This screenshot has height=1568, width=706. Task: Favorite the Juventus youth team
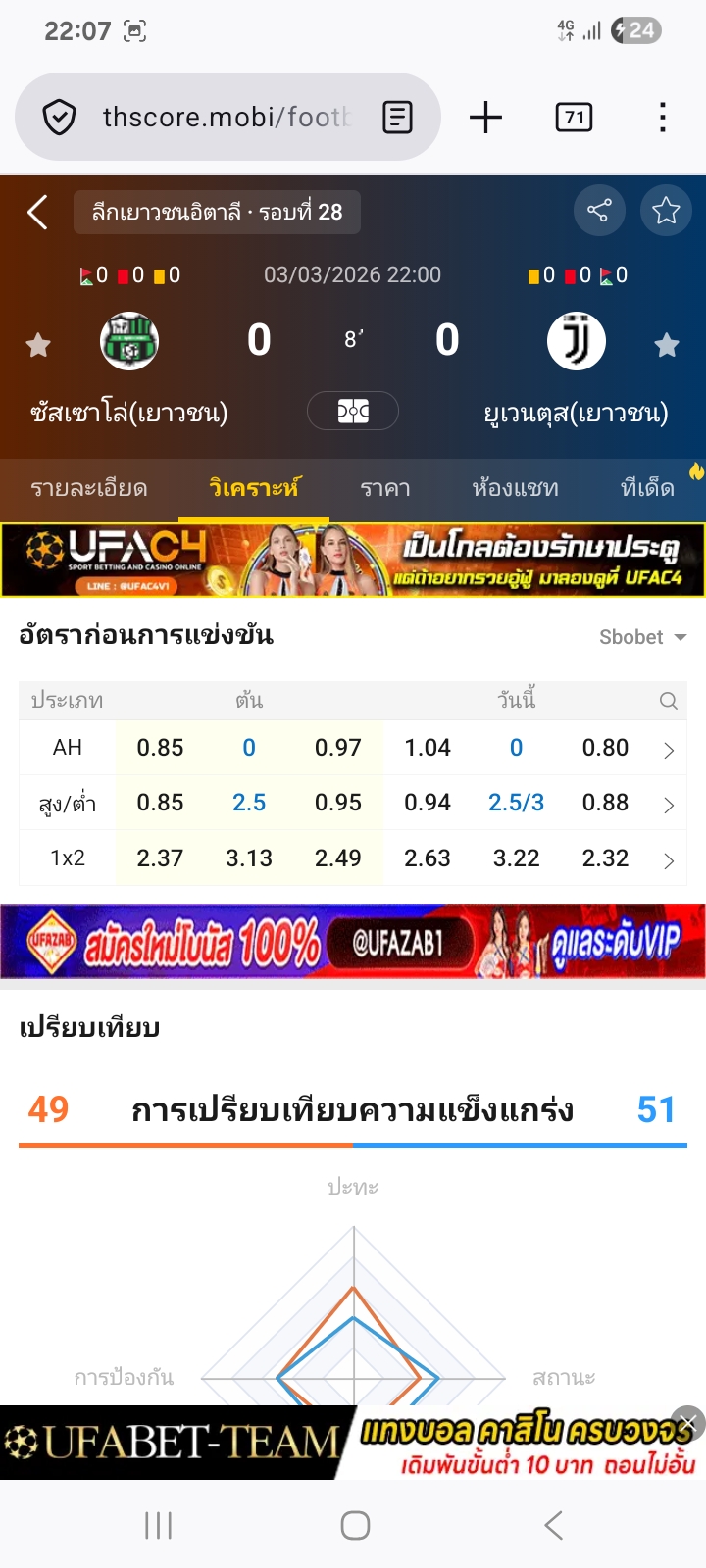667,345
